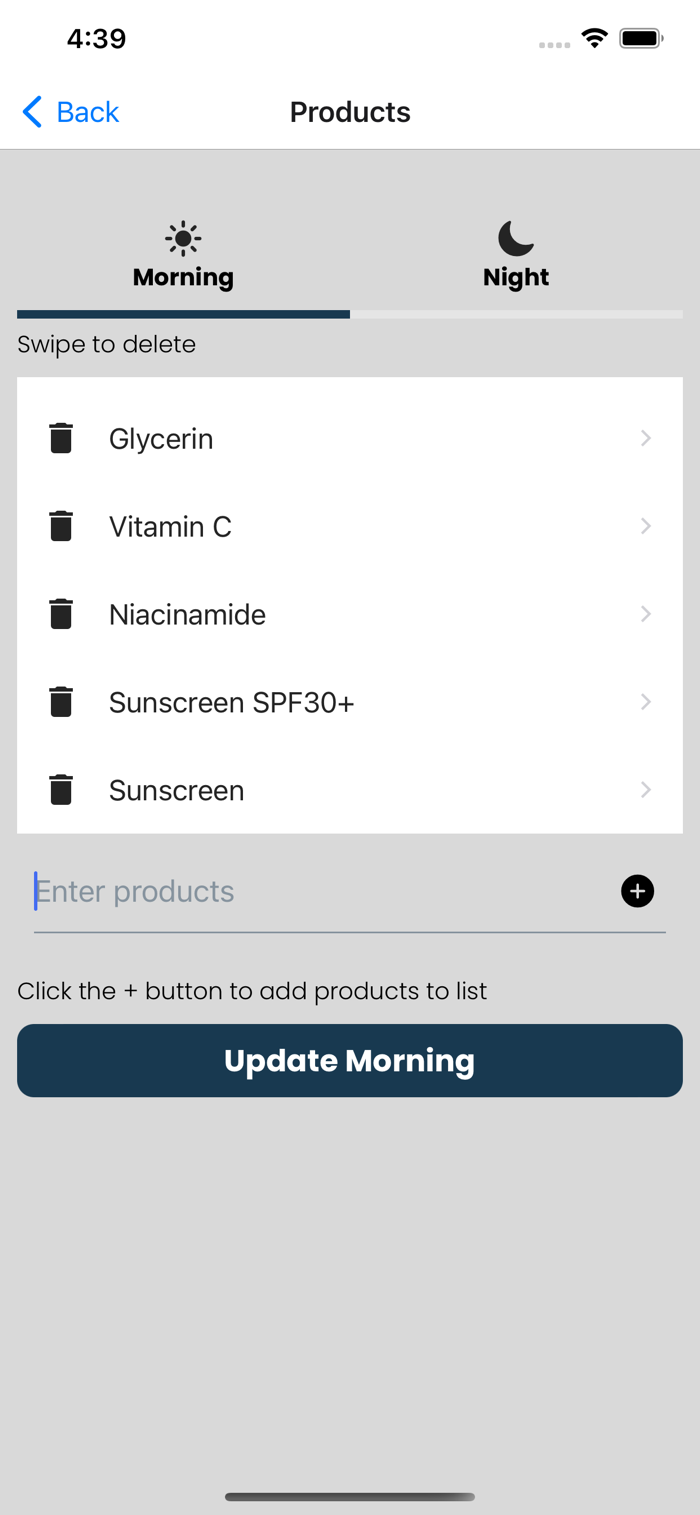The height and width of the screenshot is (1515, 700).
Task: Select the Morning tab
Action: click(x=183, y=256)
